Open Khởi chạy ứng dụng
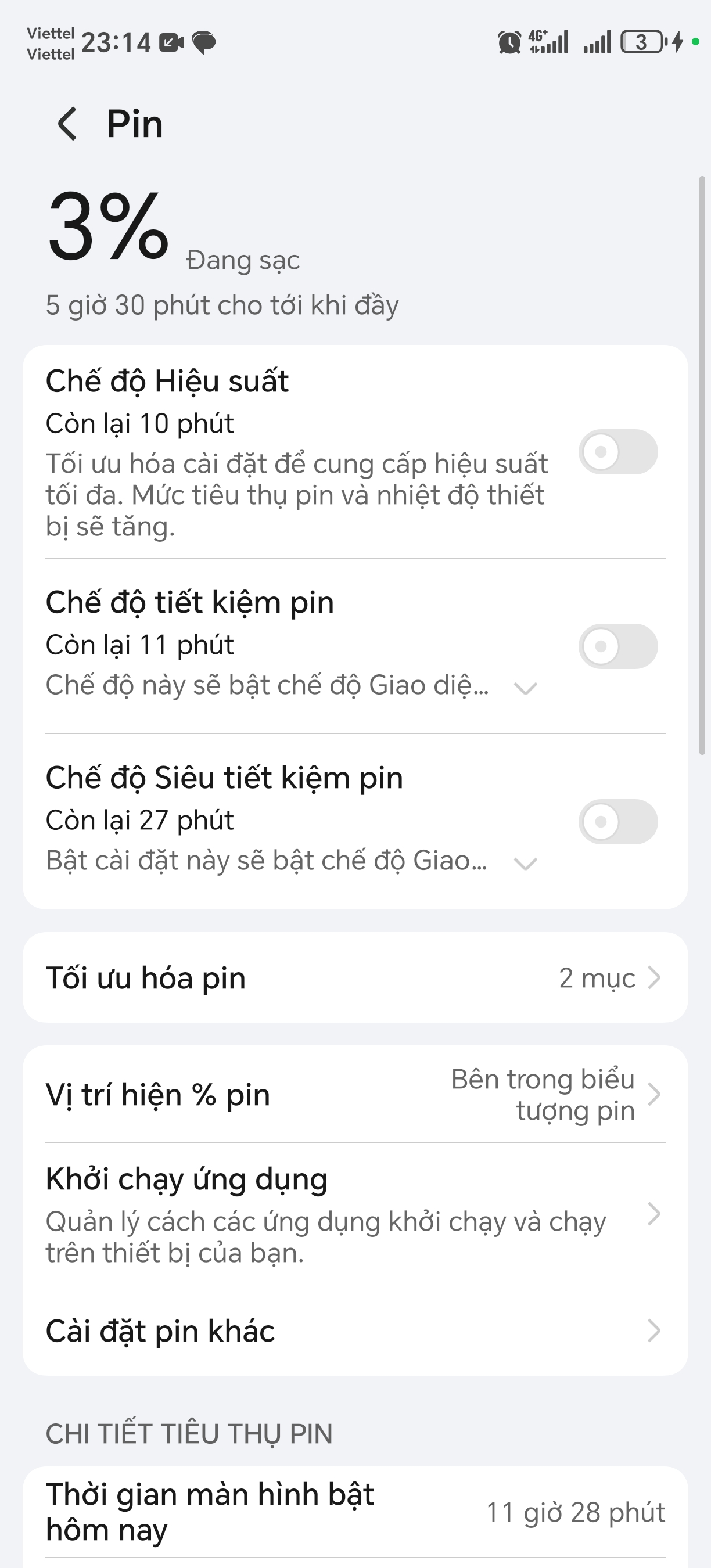The image size is (711, 1568). point(355,1214)
